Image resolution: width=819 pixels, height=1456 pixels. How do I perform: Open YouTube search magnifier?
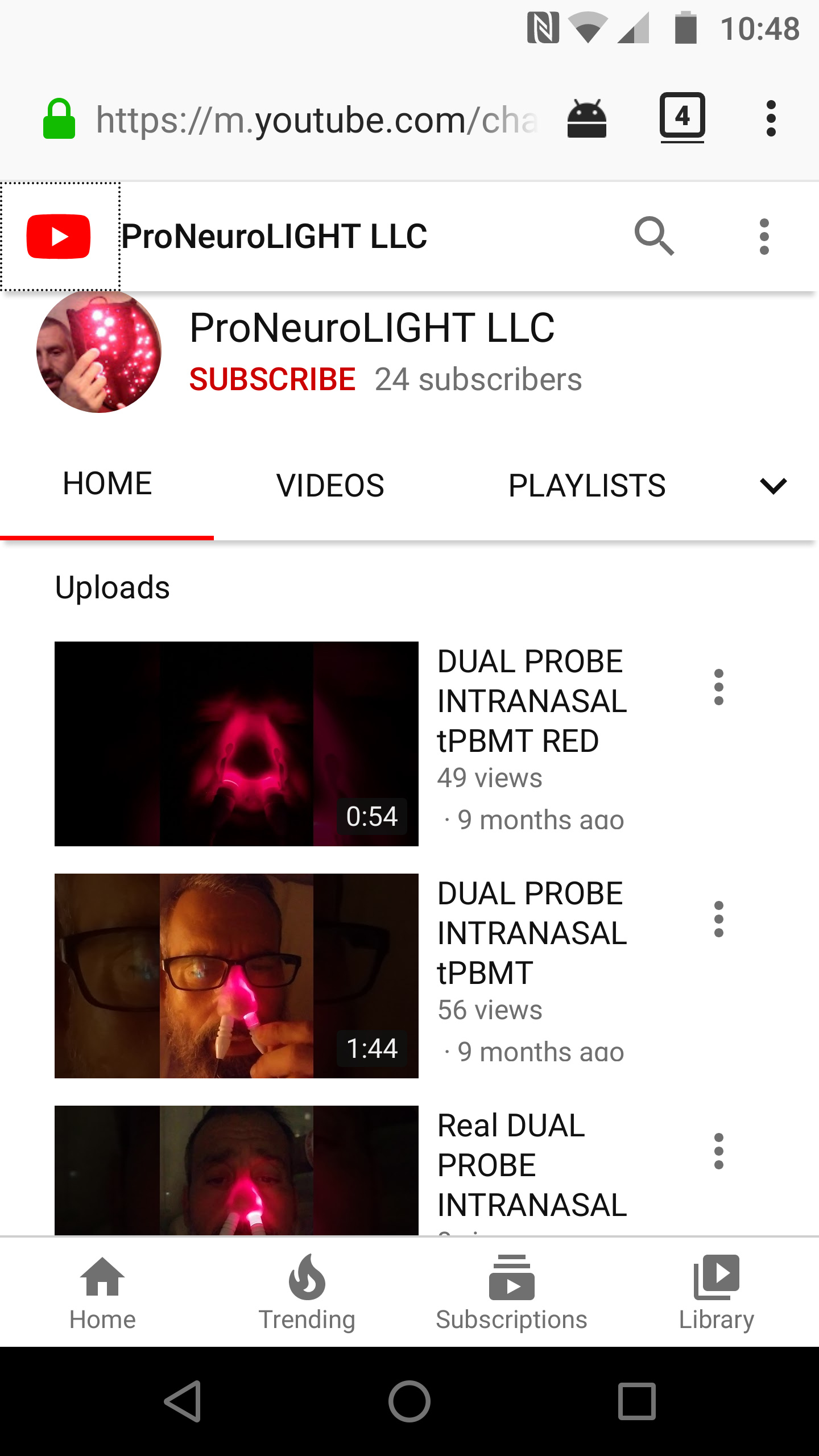[654, 235]
